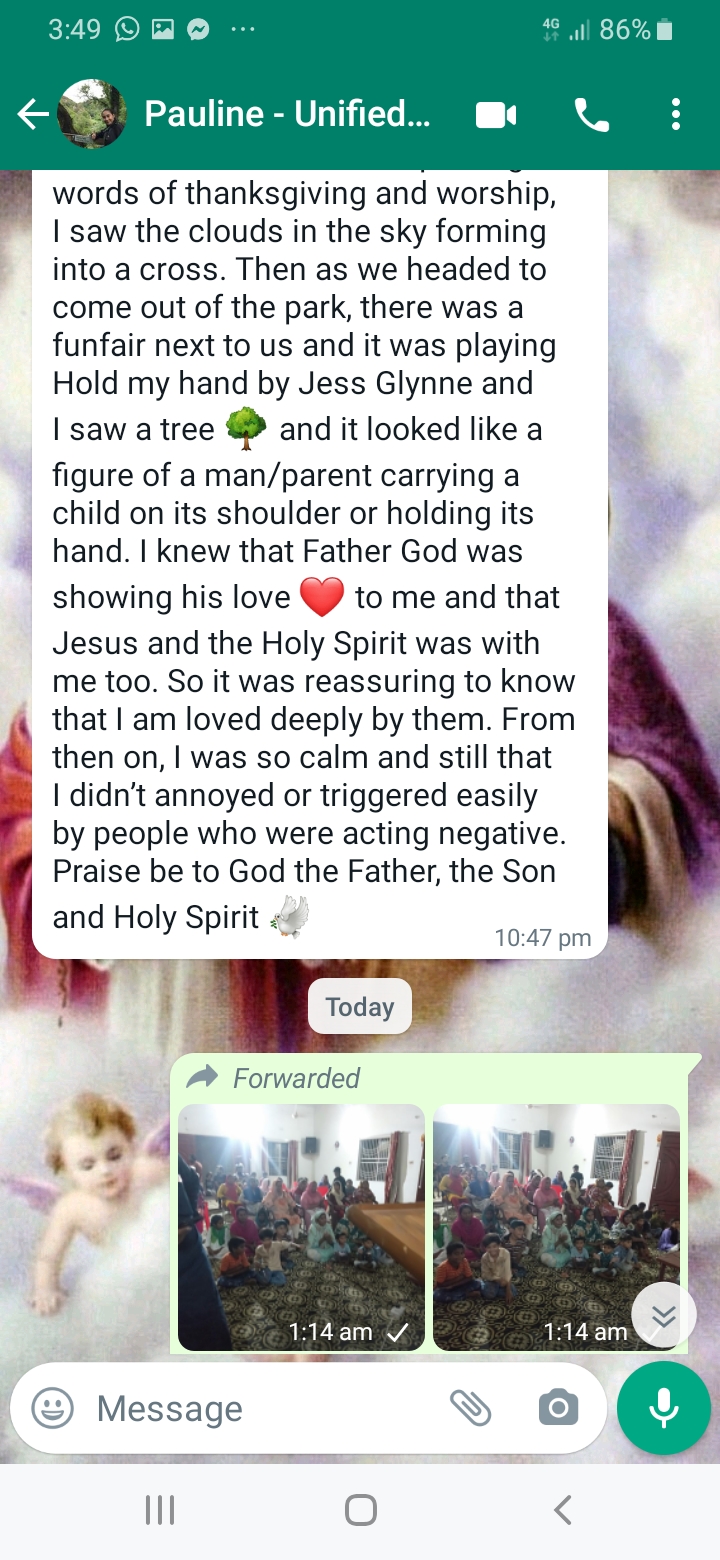
Task: Go back to the chat list
Action: point(32,116)
